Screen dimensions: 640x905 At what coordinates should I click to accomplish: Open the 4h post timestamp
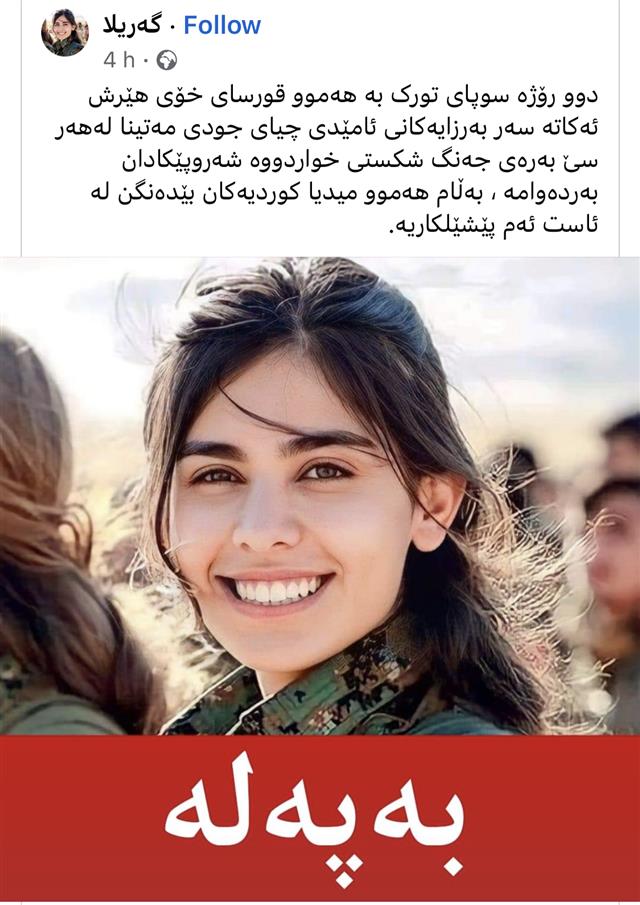[x=117, y=60]
